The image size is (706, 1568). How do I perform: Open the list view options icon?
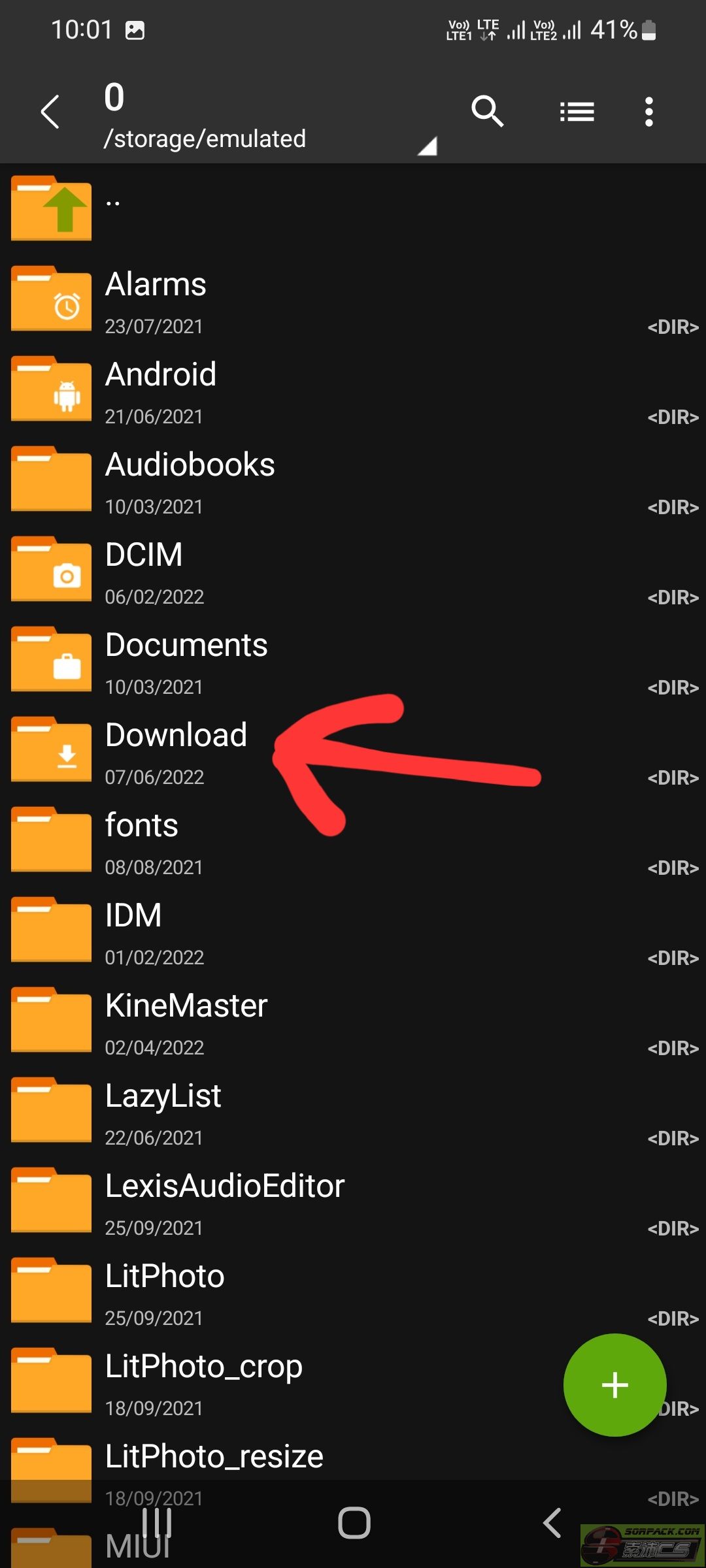pyautogui.click(x=577, y=112)
